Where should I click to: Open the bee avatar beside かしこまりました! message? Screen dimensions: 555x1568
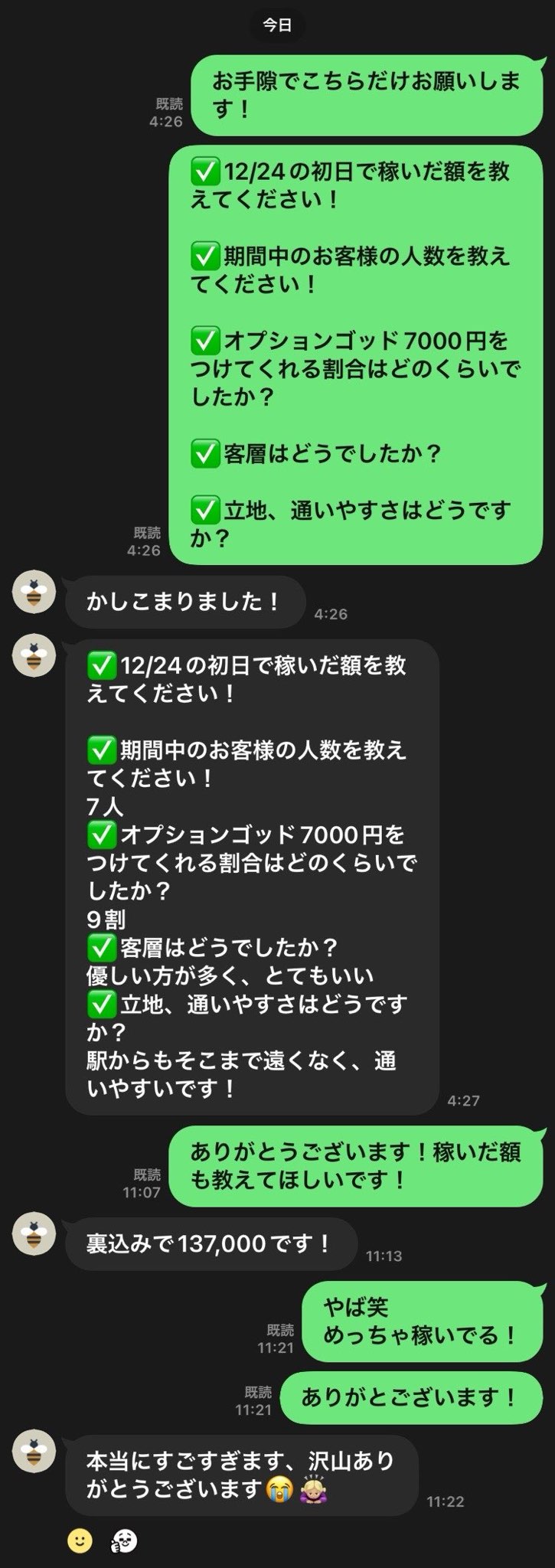pos(34,592)
